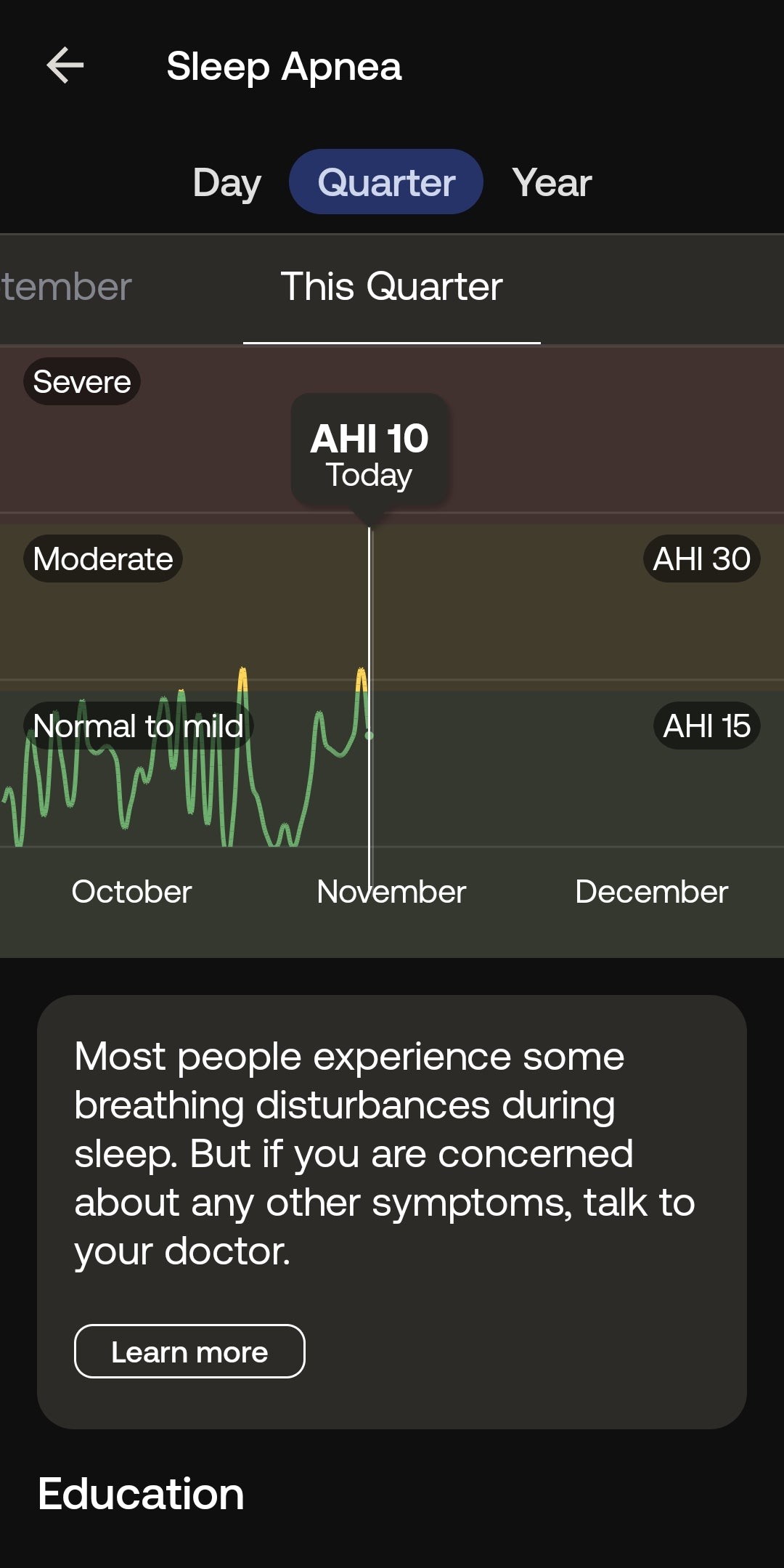Viewport: 784px width, 1568px height.
Task: Select the This Quarter tab
Action: coord(391,287)
